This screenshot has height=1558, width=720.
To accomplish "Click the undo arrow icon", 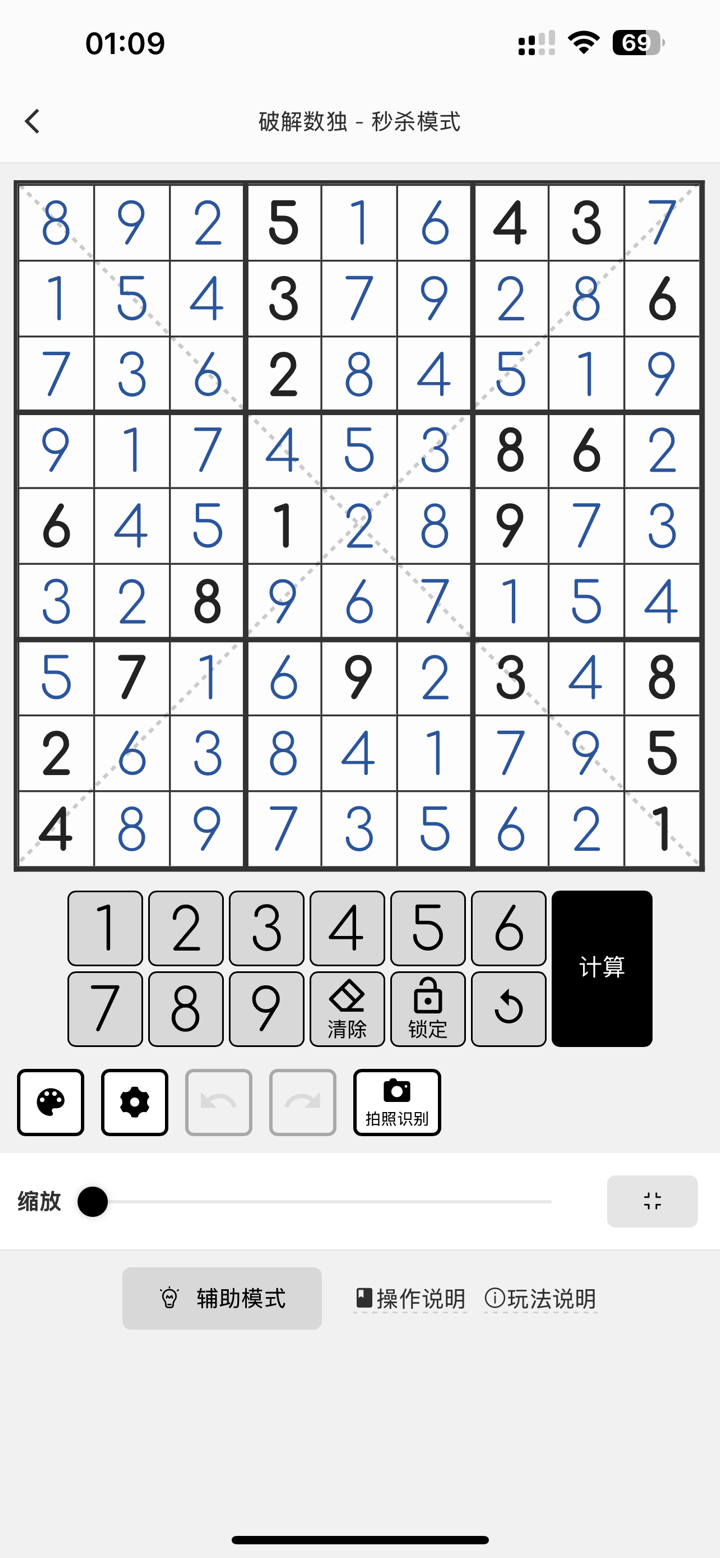I will click(218, 1102).
